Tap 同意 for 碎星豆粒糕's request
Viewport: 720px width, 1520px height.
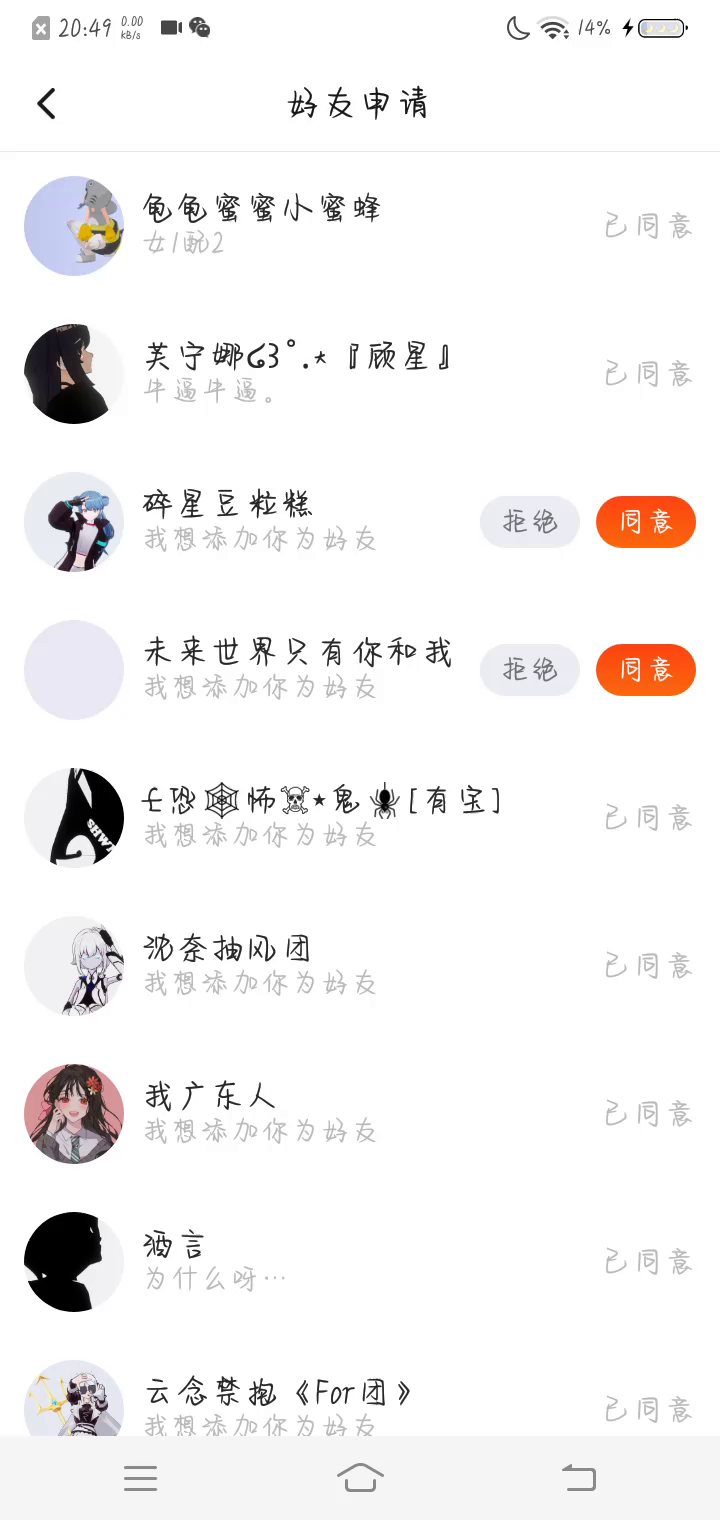point(645,522)
